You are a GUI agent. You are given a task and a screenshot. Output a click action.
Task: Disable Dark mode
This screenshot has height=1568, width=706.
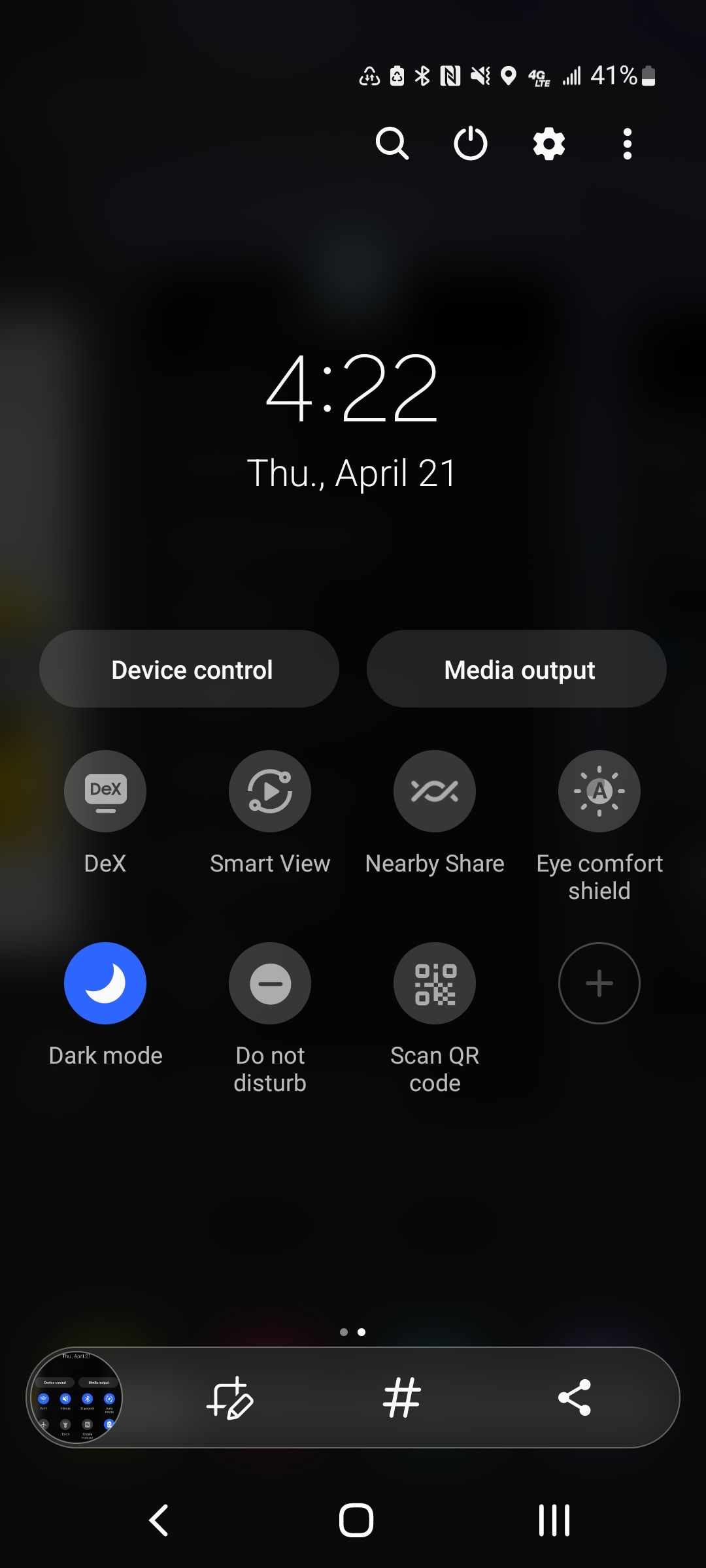105,983
